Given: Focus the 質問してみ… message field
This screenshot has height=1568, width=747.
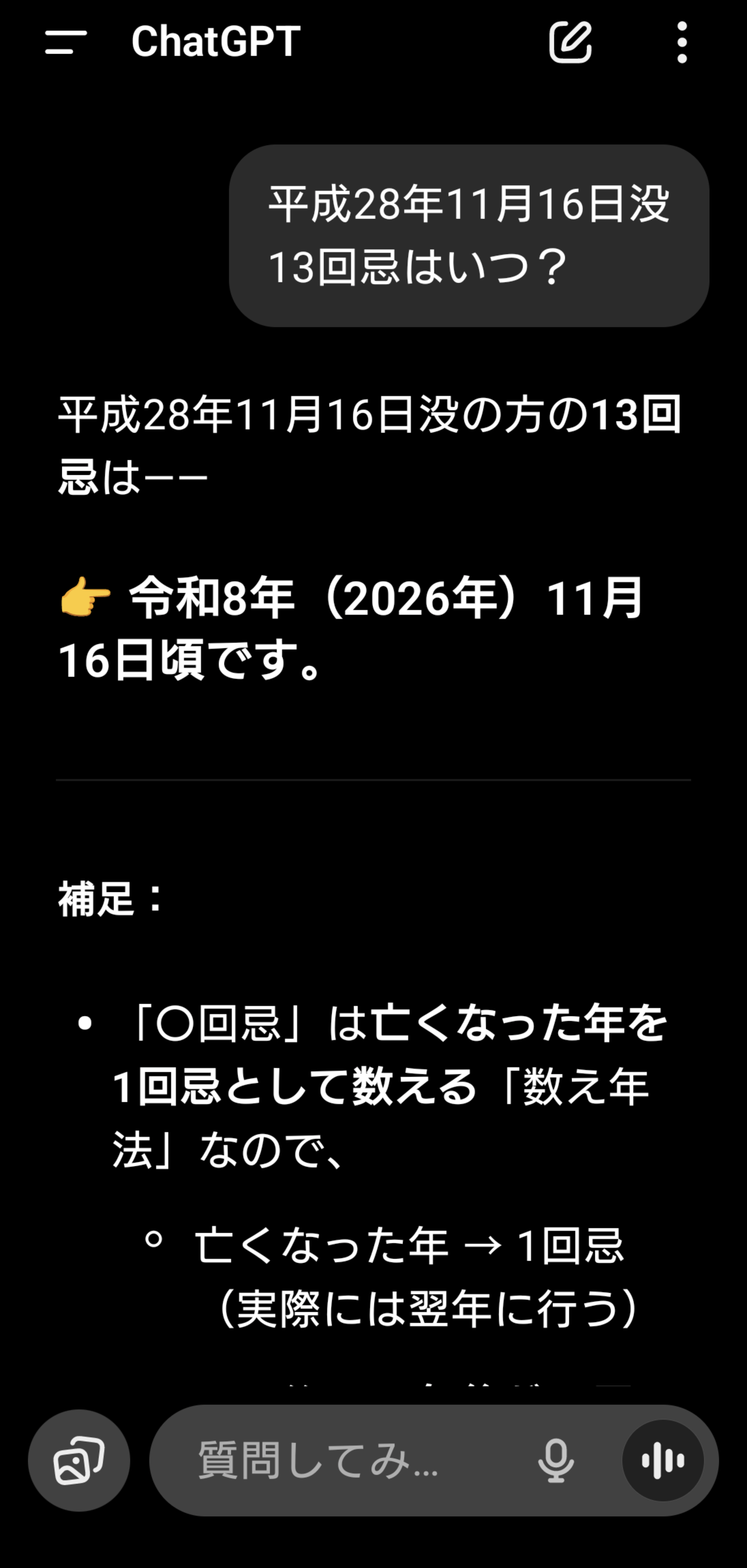Looking at the screenshot, I should coord(341,1460).
